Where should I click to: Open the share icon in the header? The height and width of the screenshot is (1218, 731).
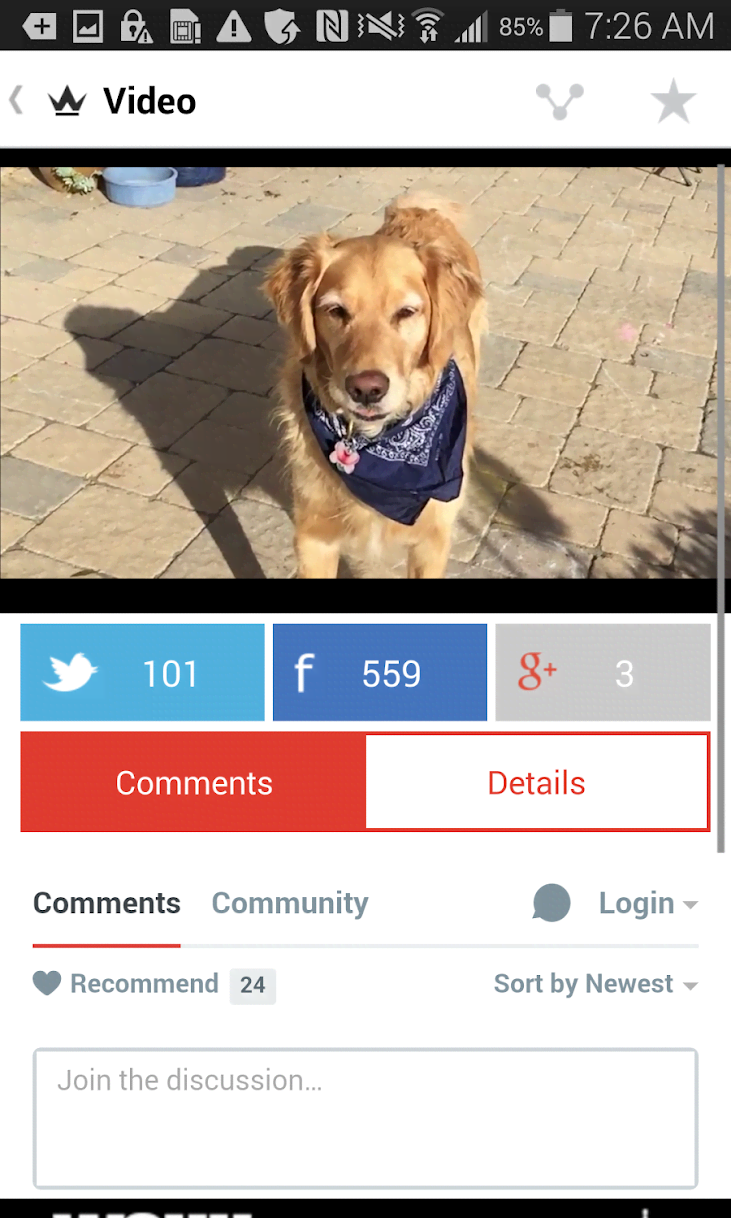coord(560,101)
